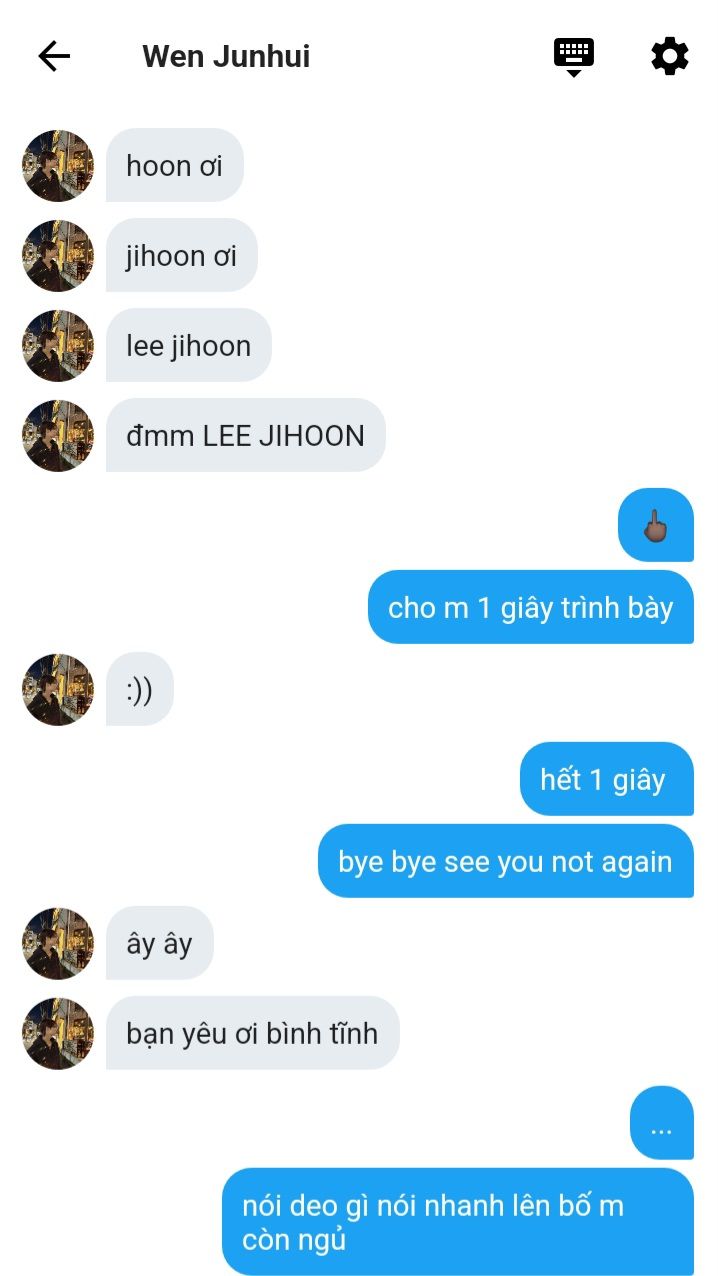Go back using the arrow icon

[54, 56]
